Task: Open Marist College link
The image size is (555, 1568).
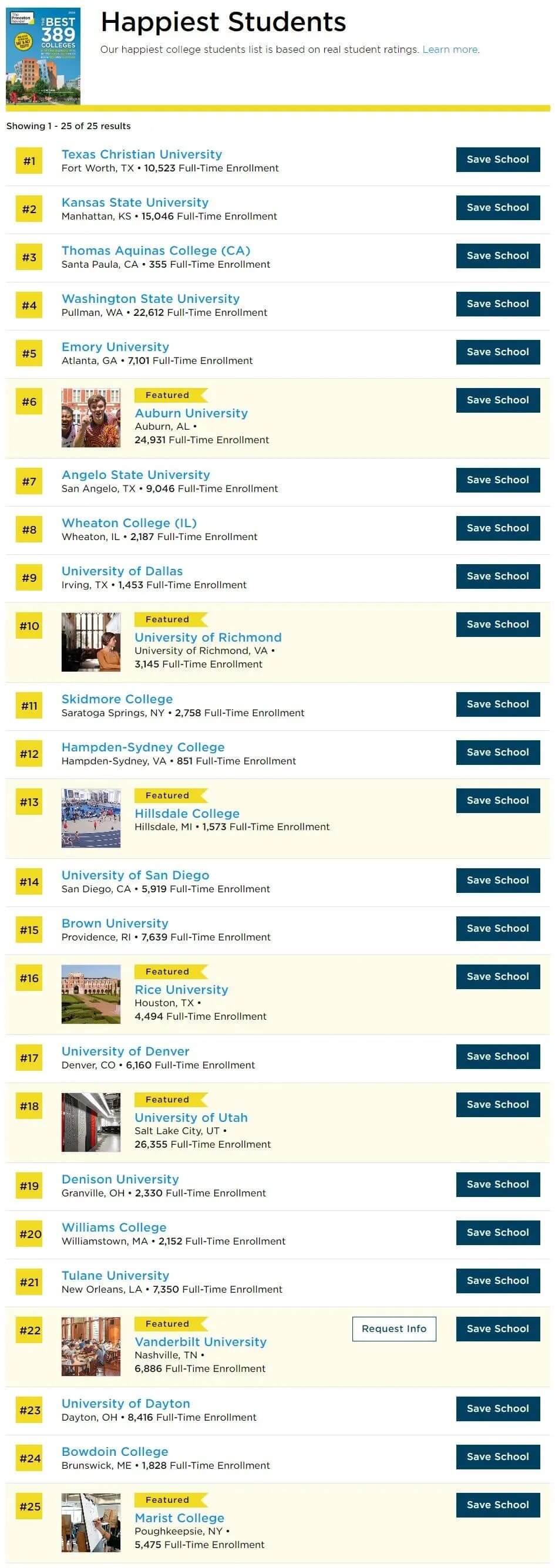Action: 179,1518
